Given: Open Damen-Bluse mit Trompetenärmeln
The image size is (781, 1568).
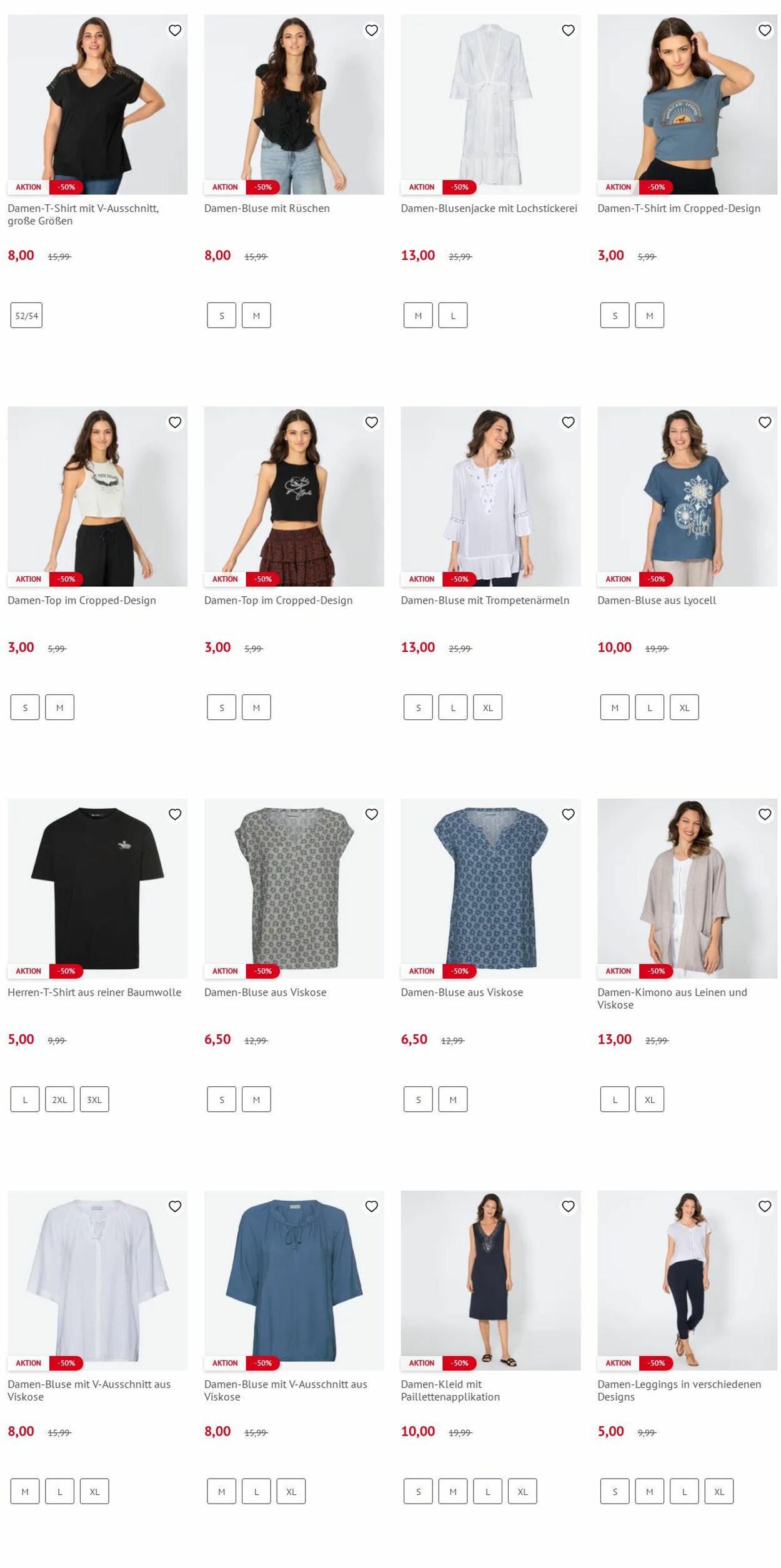Looking at the screenshot, I should (485, 600).
